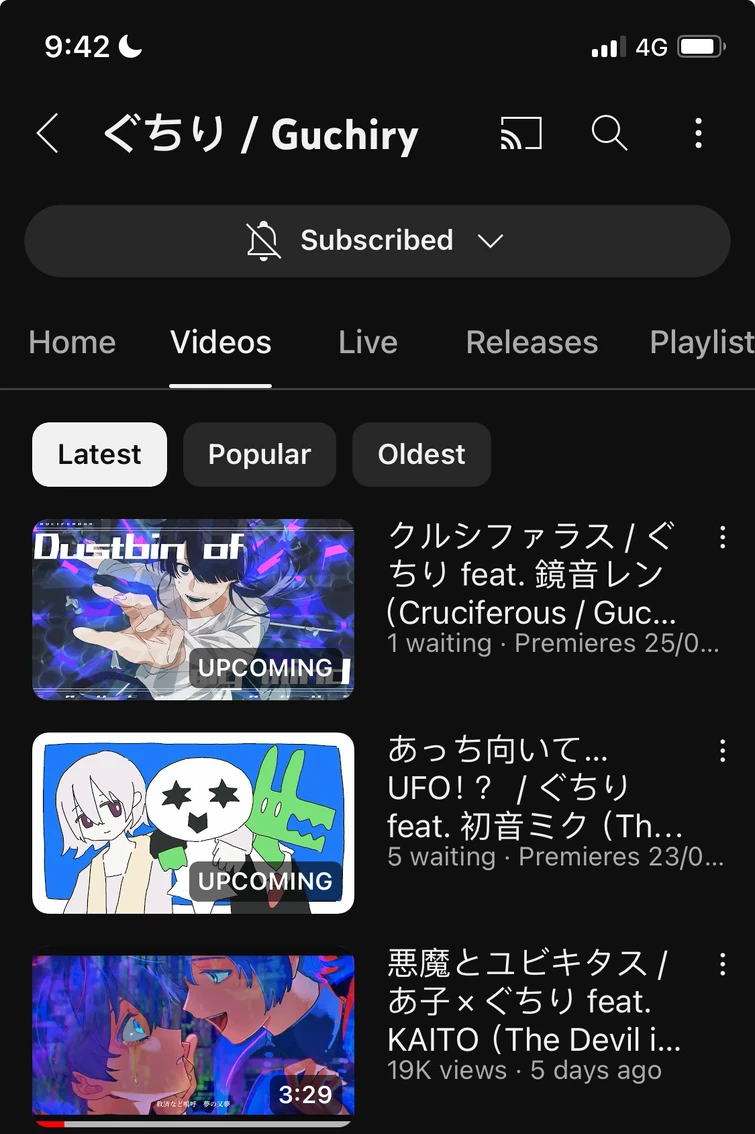Tap the channel name Guchiry

click(262, 133)
